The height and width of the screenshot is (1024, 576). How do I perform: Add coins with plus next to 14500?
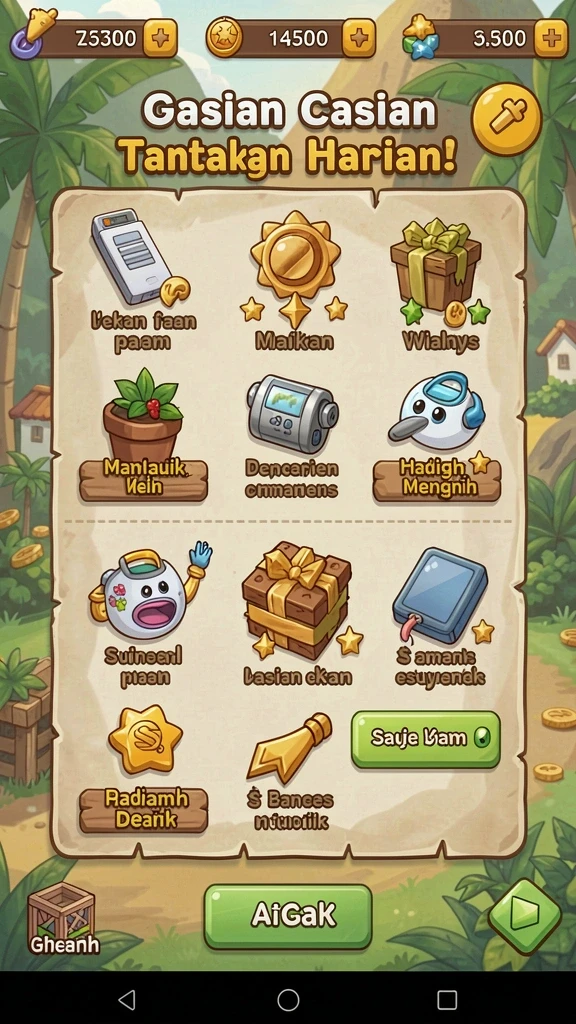pyautogui.click(x=359, y=38)
